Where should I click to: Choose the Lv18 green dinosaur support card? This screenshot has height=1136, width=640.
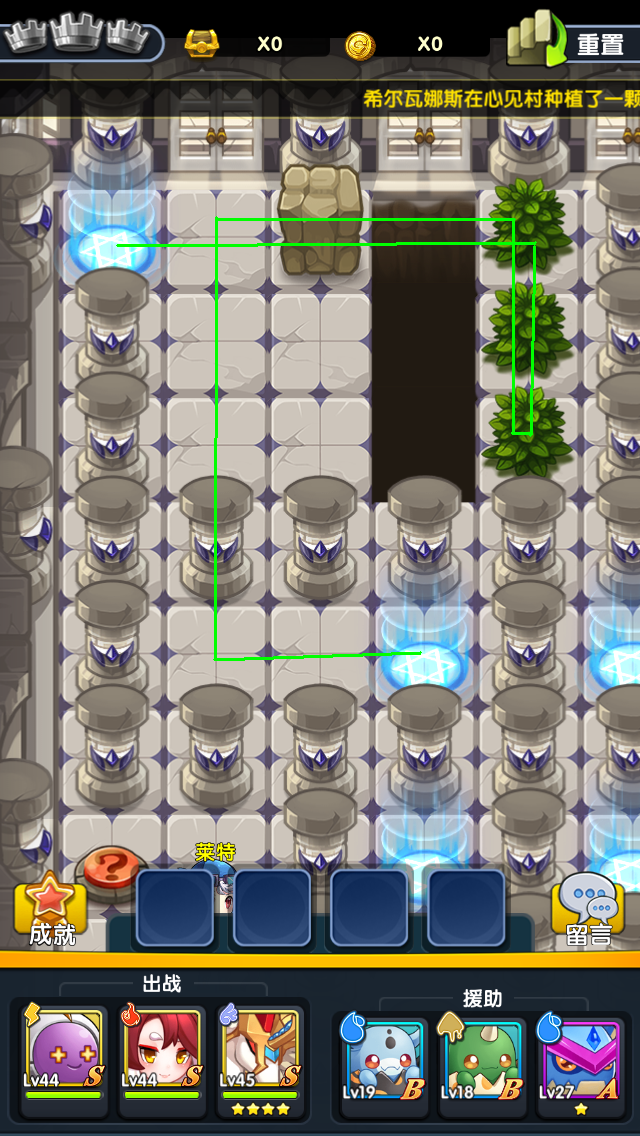pos(483,1058)
